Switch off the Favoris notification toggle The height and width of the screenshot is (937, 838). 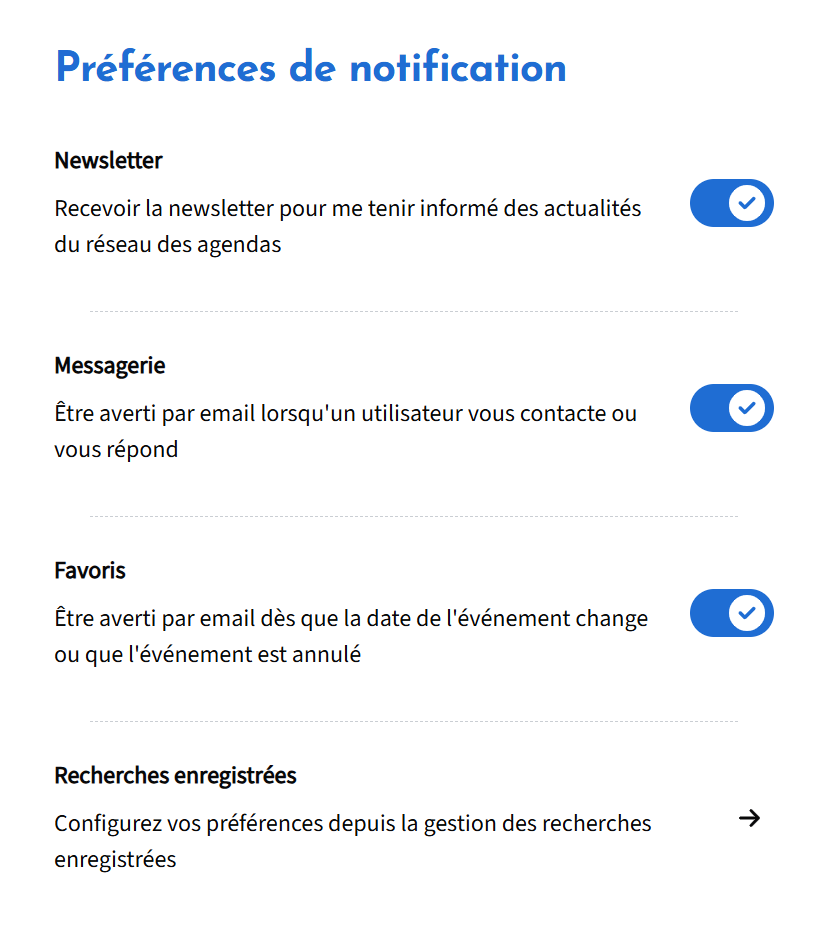[x=731, y=613]
